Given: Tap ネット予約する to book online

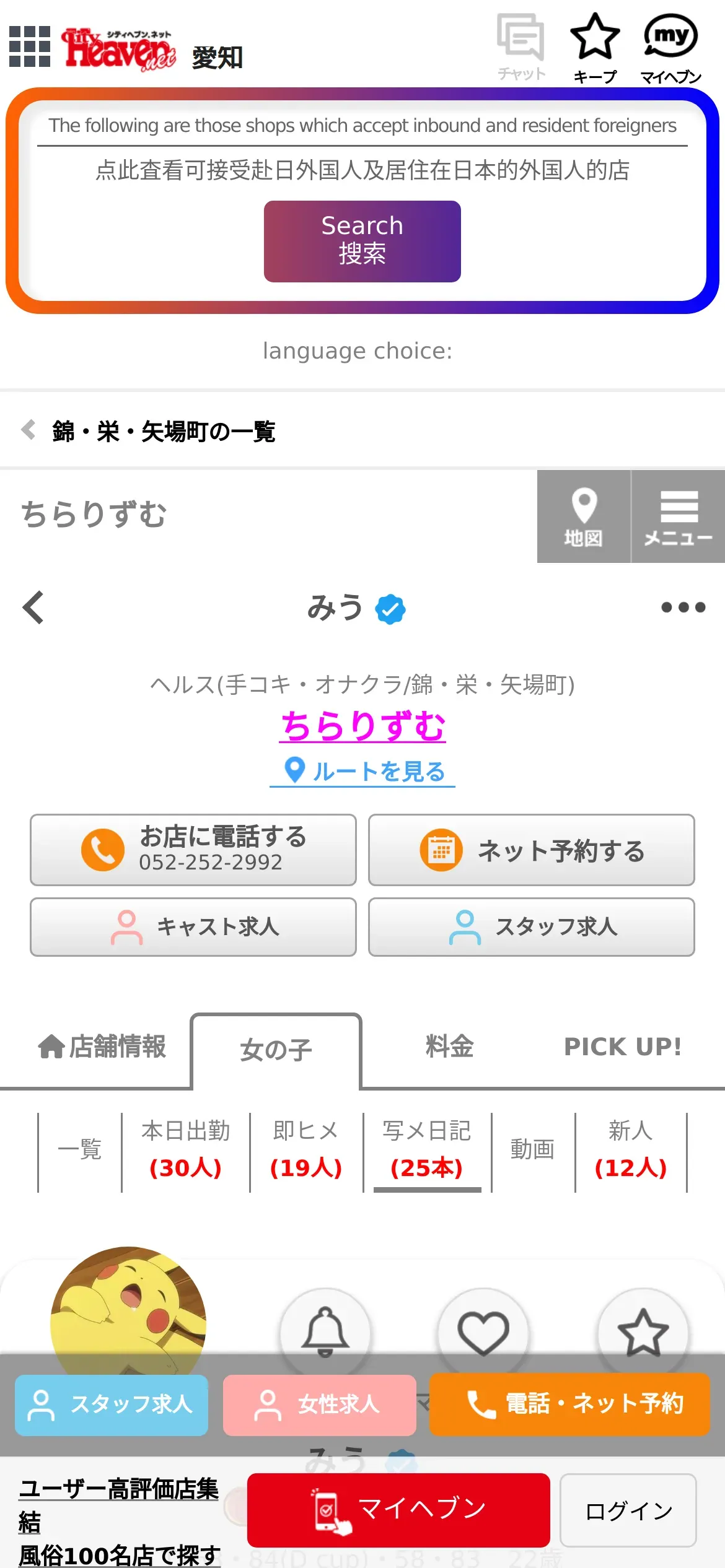Looking at the screenshot, I should click(531, 850).
